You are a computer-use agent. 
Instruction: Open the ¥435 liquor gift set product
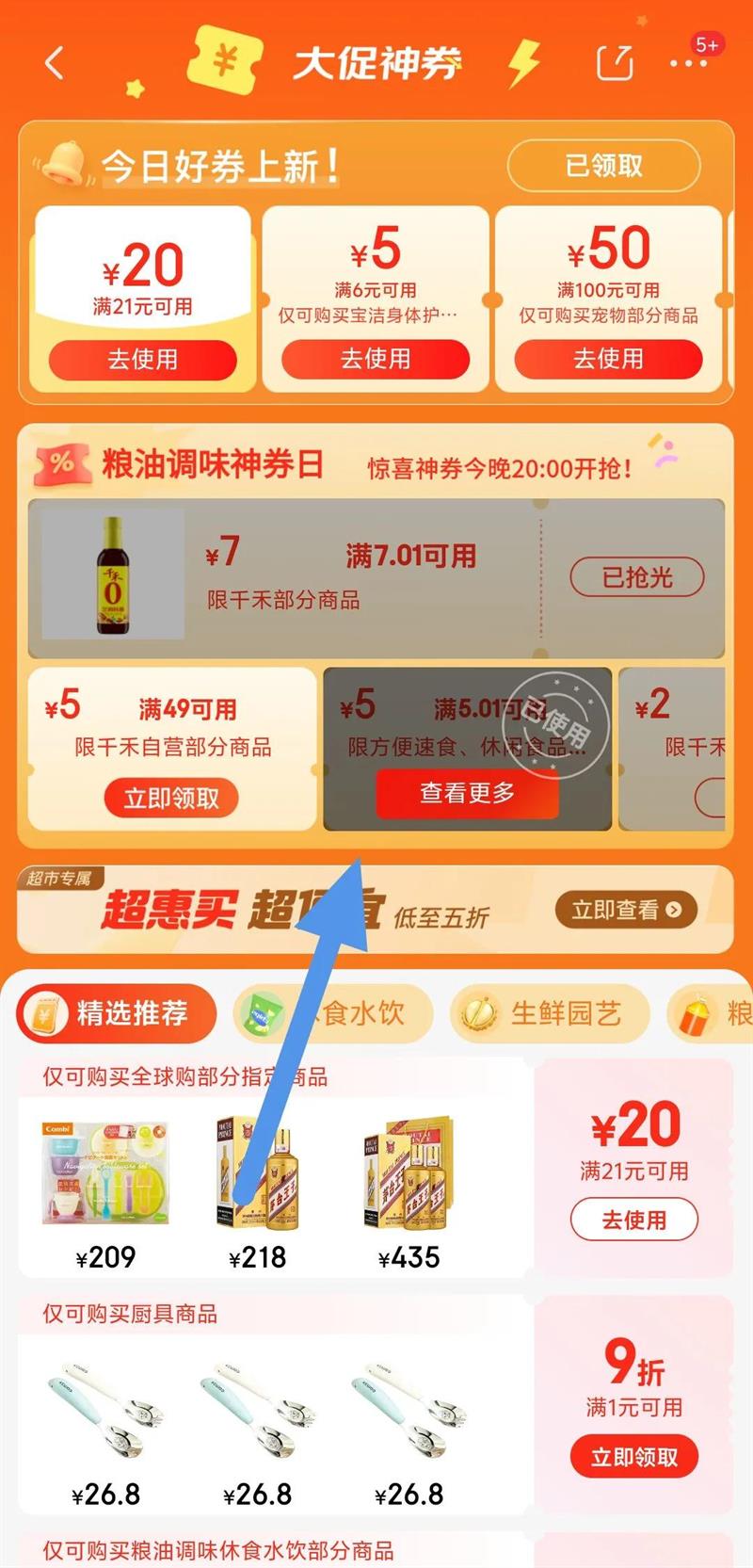[x=409, y=1188]
